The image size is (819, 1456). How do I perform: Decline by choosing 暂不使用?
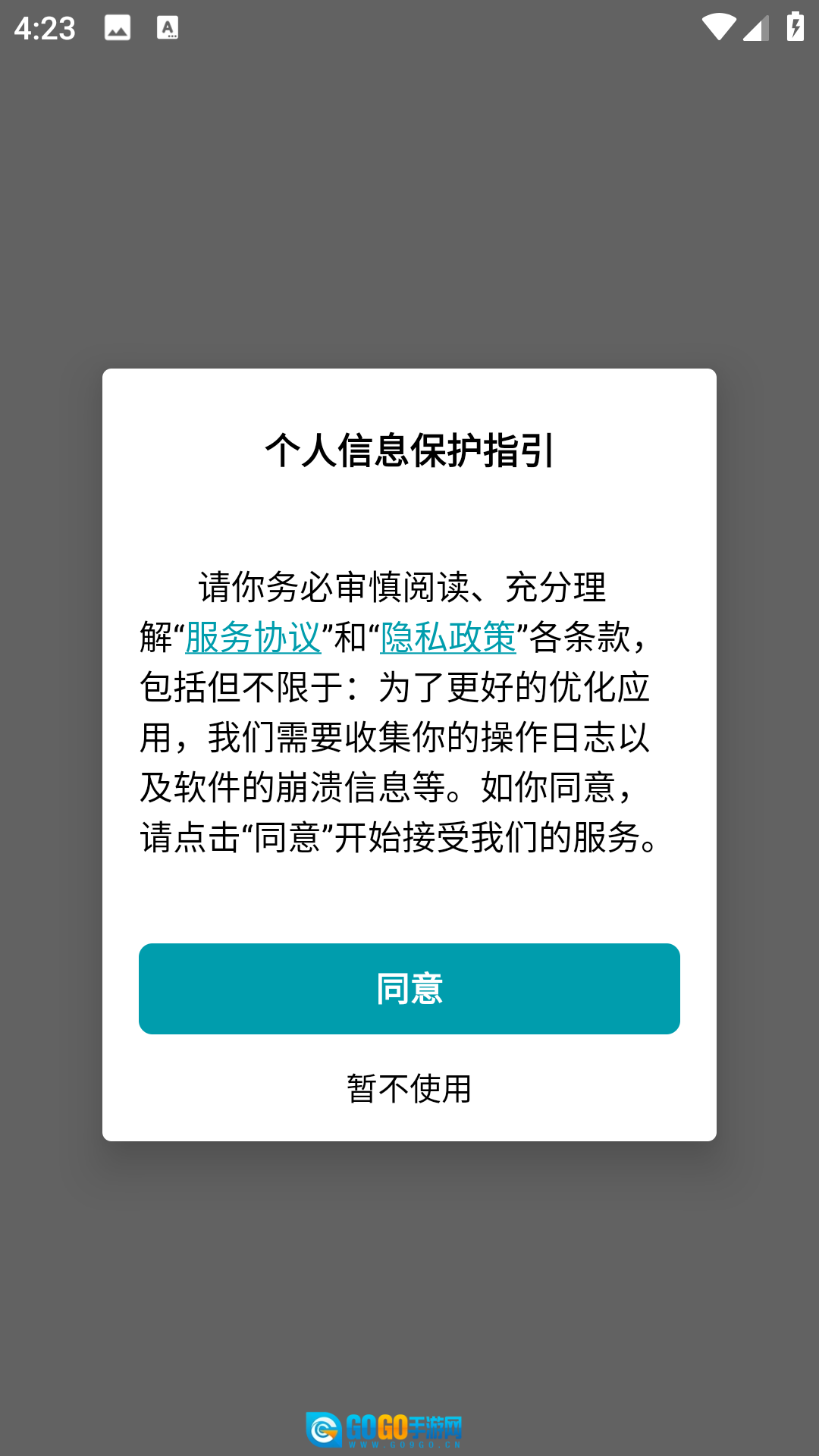click(409, 1088)
